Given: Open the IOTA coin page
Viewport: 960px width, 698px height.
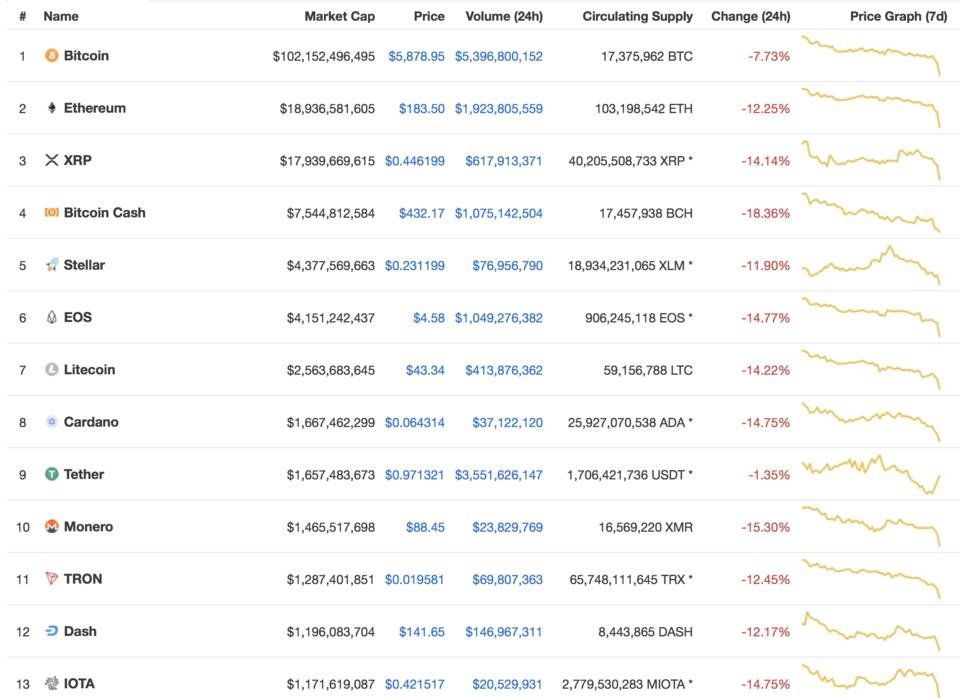Looking at the screenshot, I should pos(79,684).
